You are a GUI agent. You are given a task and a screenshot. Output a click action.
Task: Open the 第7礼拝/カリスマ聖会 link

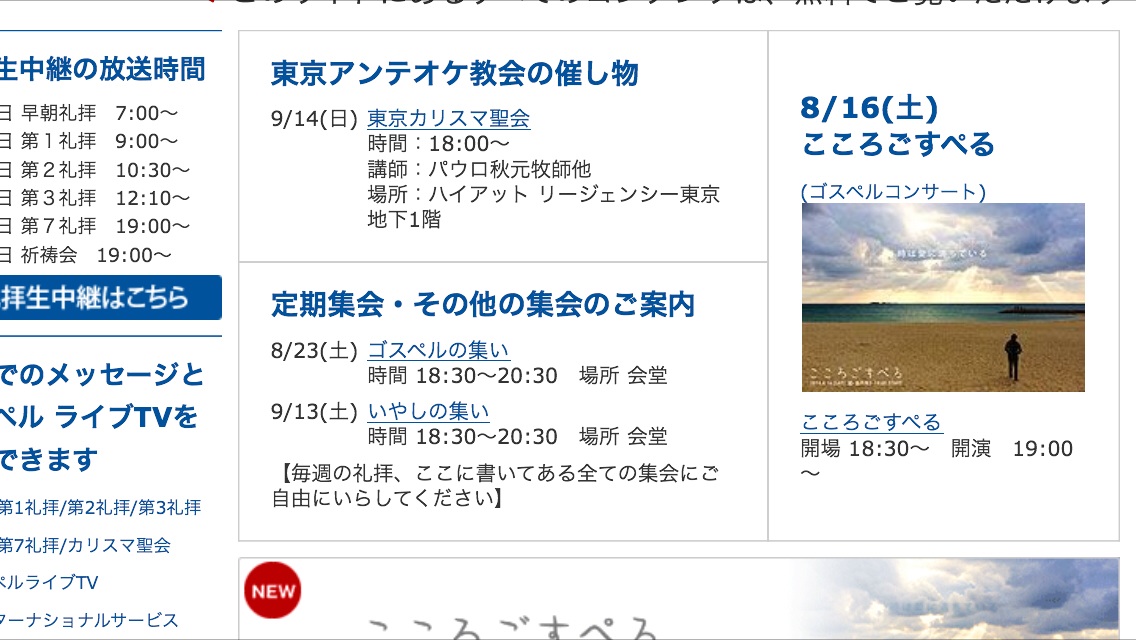pyautogui.click(x=85, y=545)
